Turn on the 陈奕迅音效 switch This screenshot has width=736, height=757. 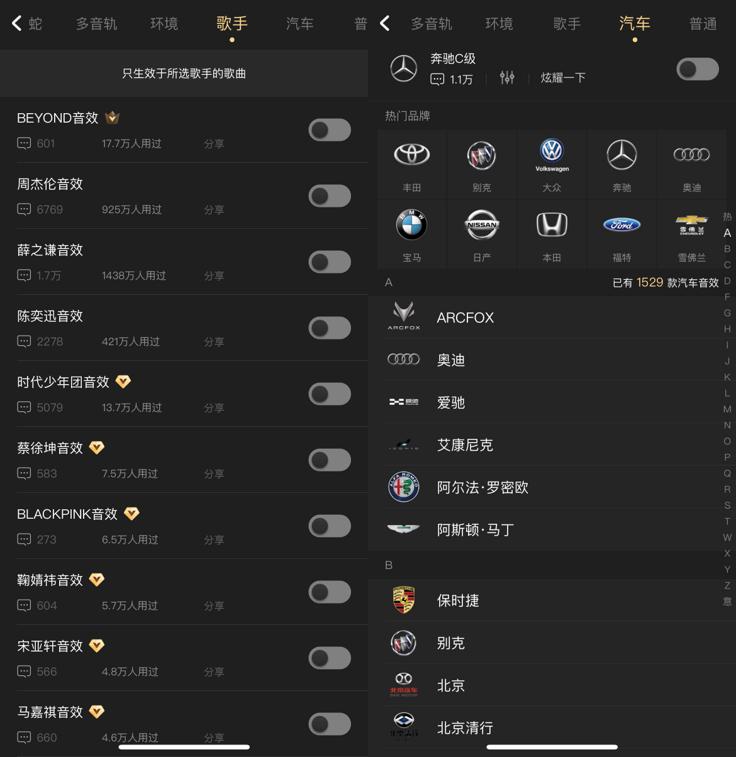pyautogui.click(x=329, y=328)
